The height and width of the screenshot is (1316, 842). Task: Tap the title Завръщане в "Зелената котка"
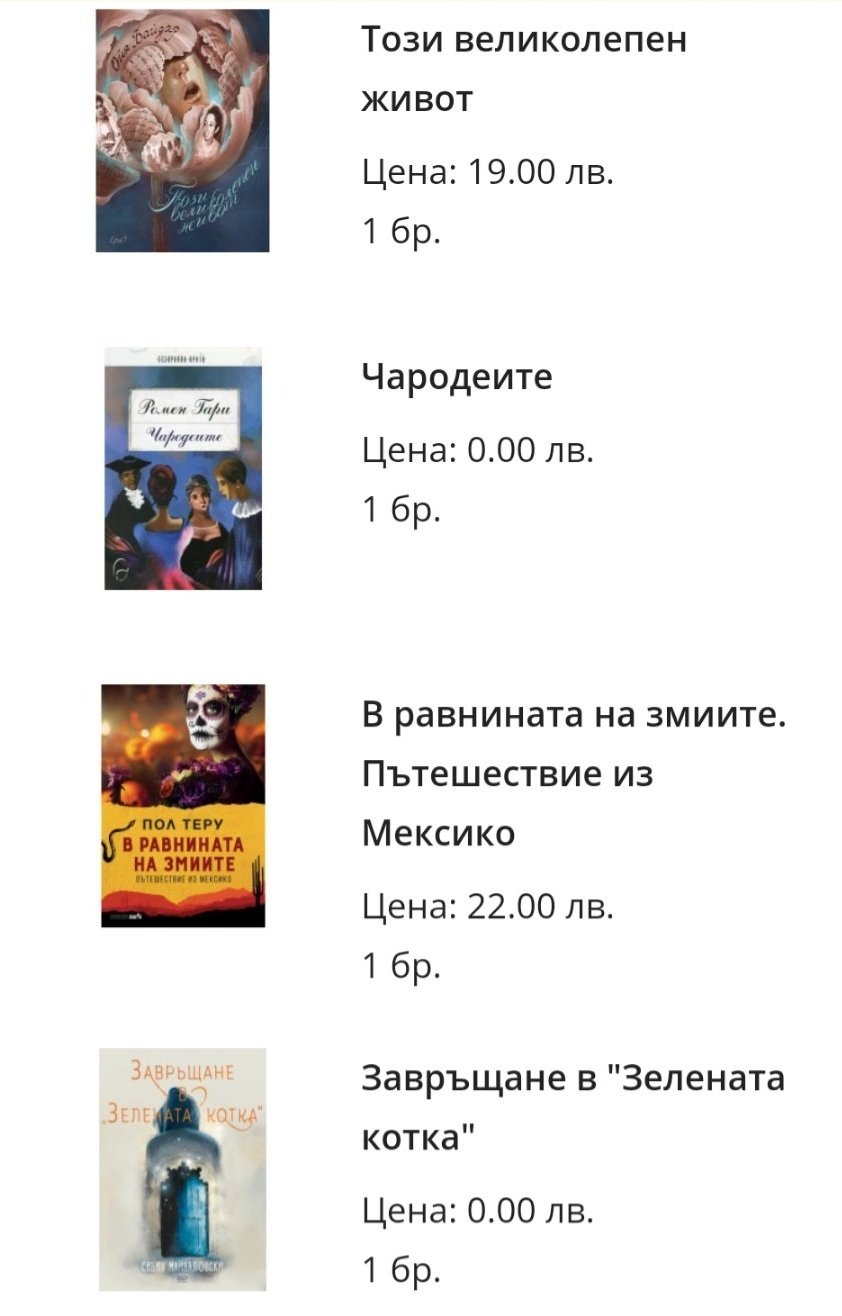[x=573, y=1108]
